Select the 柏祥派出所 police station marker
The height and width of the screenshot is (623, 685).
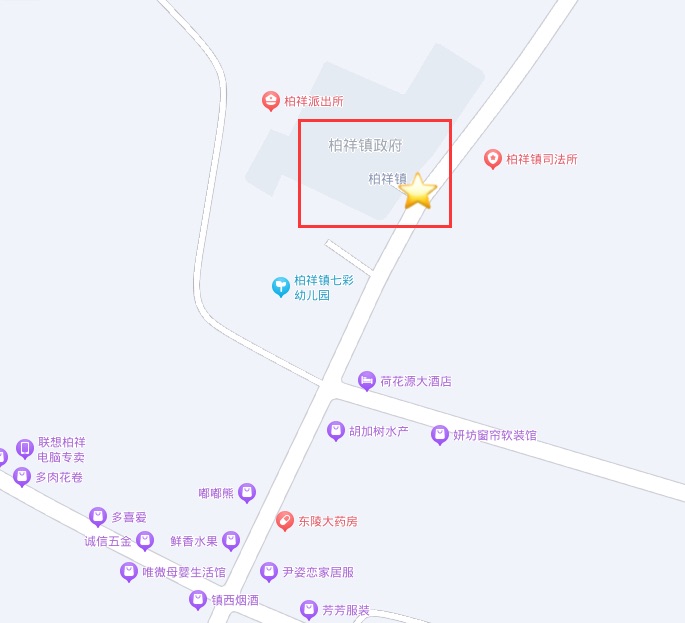coord(271,101)
